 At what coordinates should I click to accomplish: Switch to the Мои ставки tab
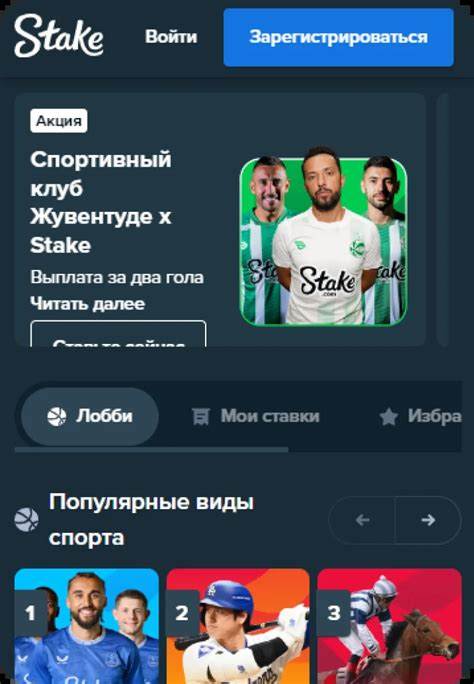[x=256, y=416]
